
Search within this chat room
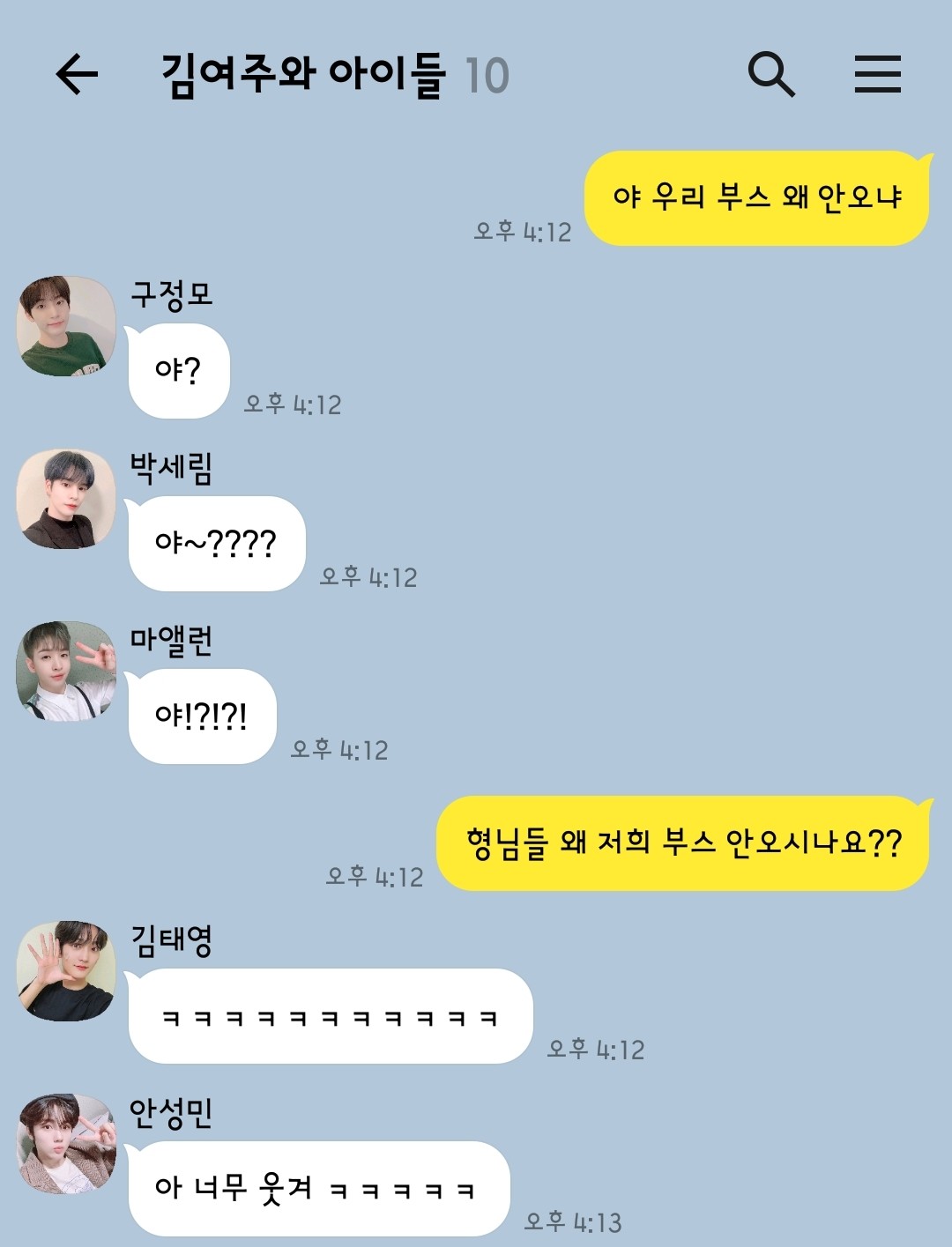click(771, 74)
